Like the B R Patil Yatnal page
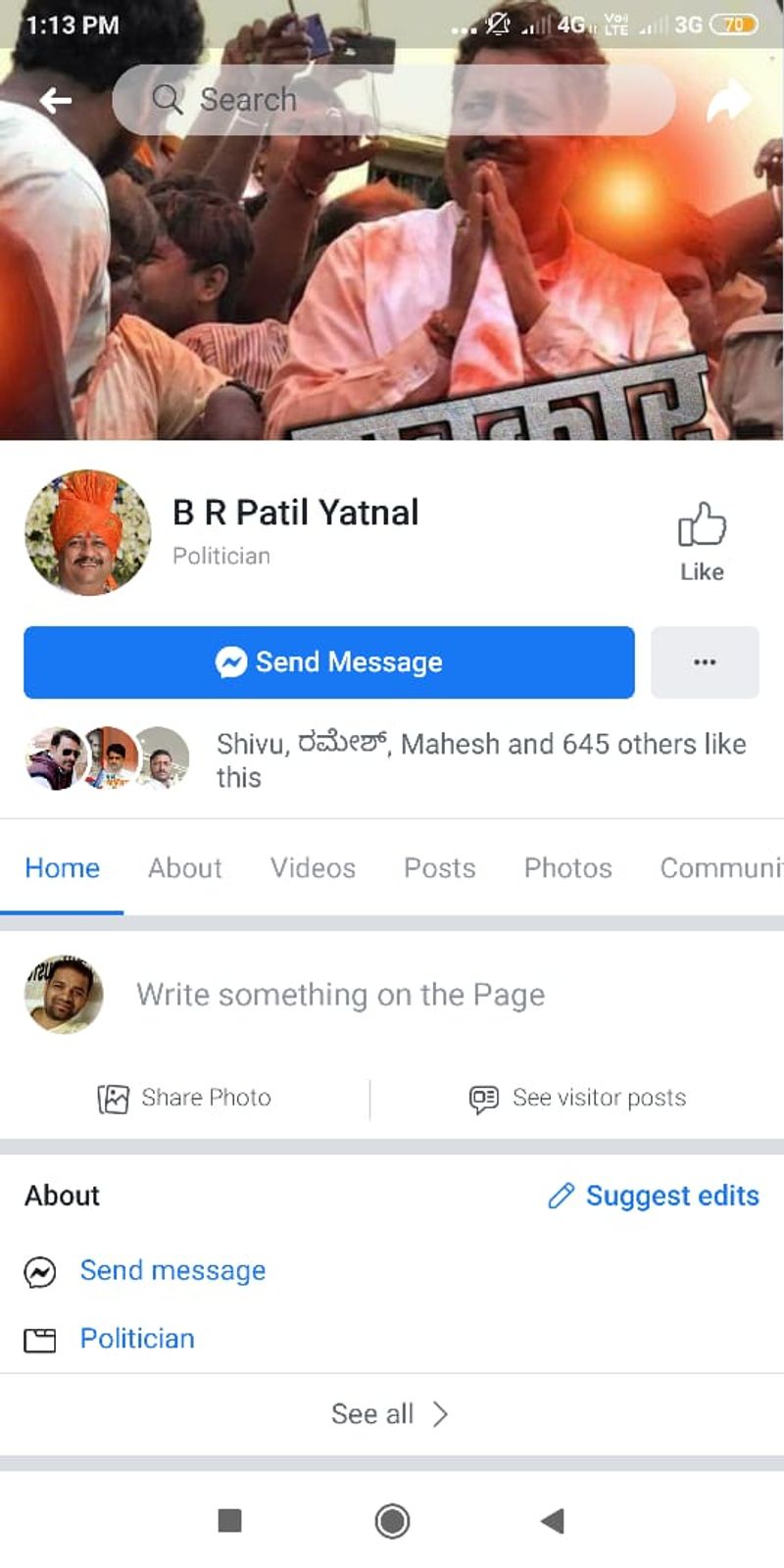Screen dimensions: 784x1568 click(702, 541)
